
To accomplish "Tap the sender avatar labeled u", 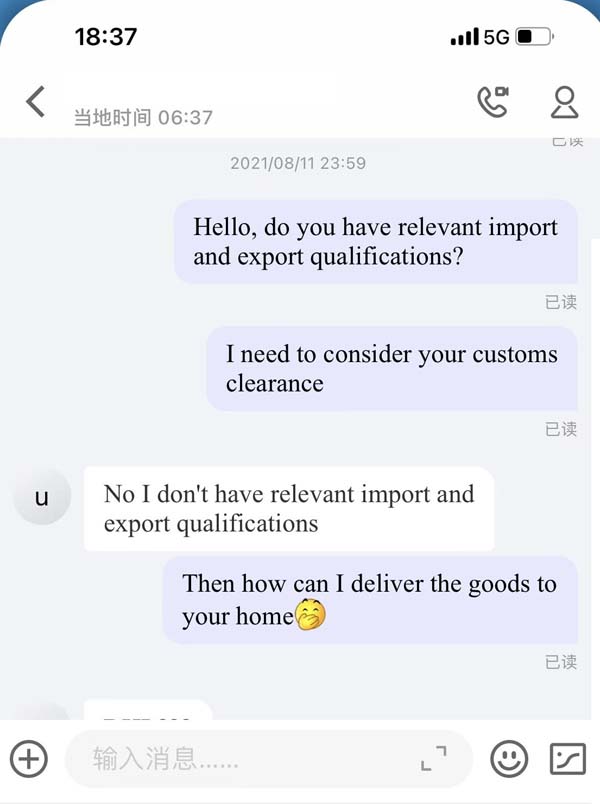I will pos(42,496).
